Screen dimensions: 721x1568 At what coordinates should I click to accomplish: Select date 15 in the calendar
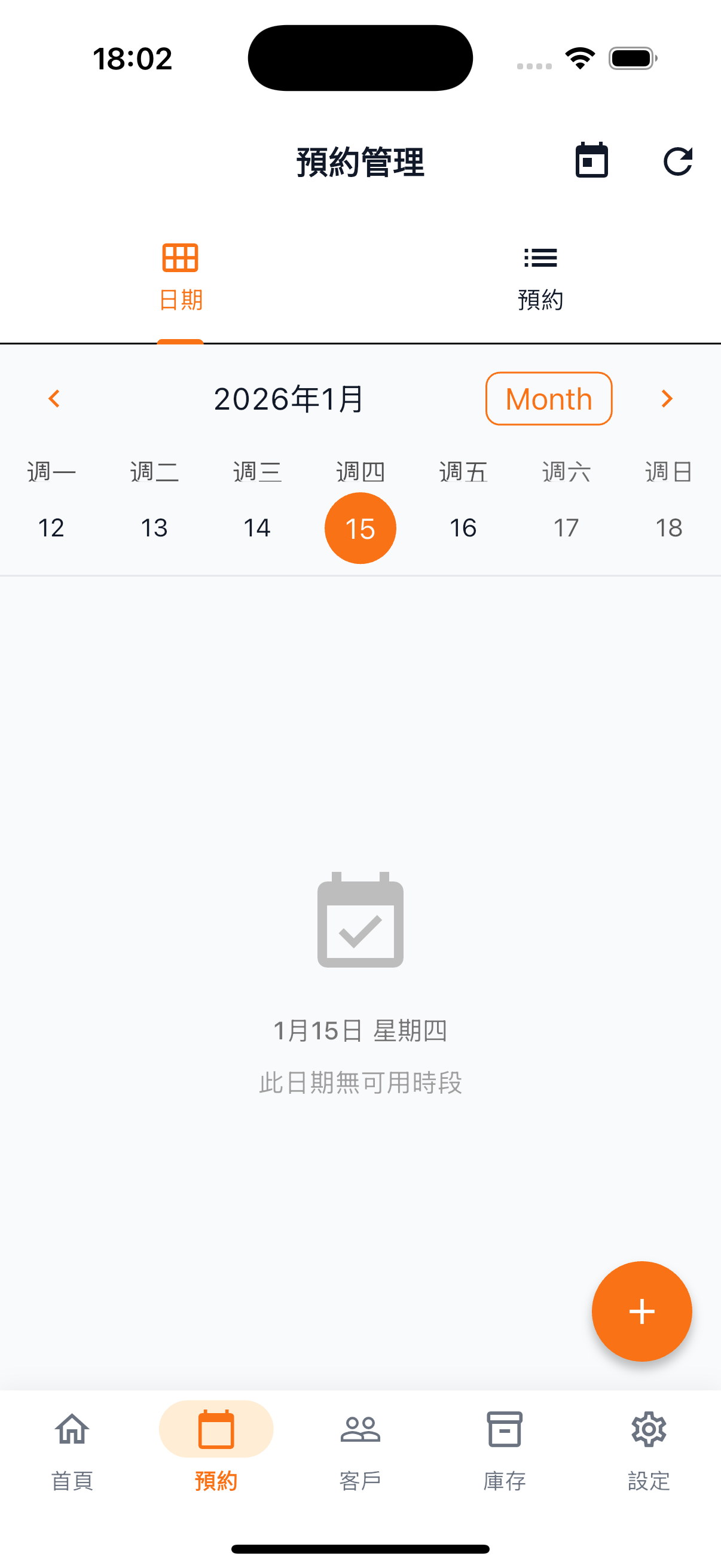(360, 527)
